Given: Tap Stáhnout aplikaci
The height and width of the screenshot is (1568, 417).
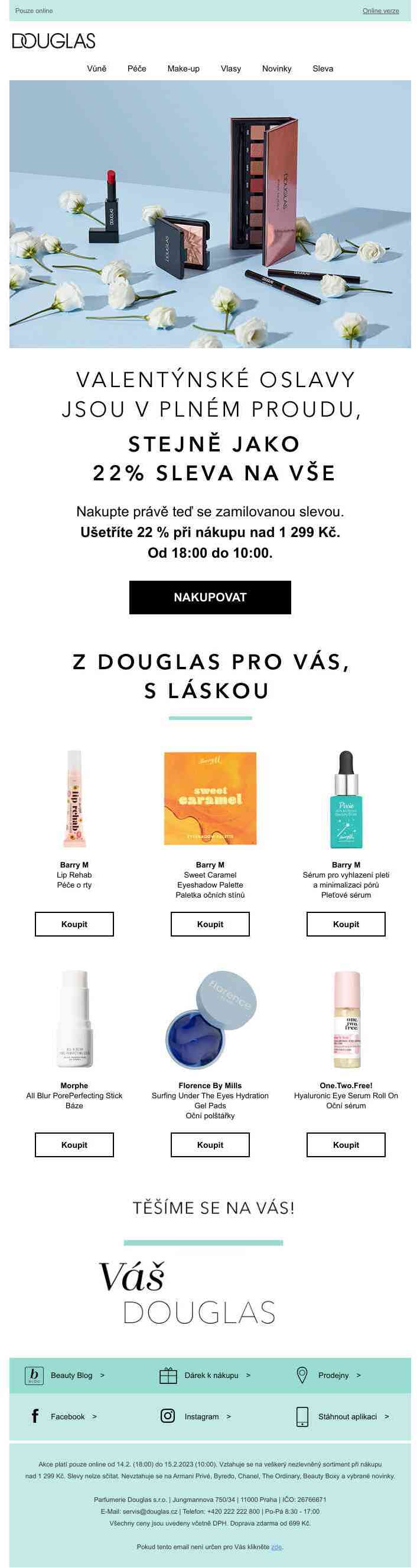Looking at the screenshot, I should (347, 1416).
